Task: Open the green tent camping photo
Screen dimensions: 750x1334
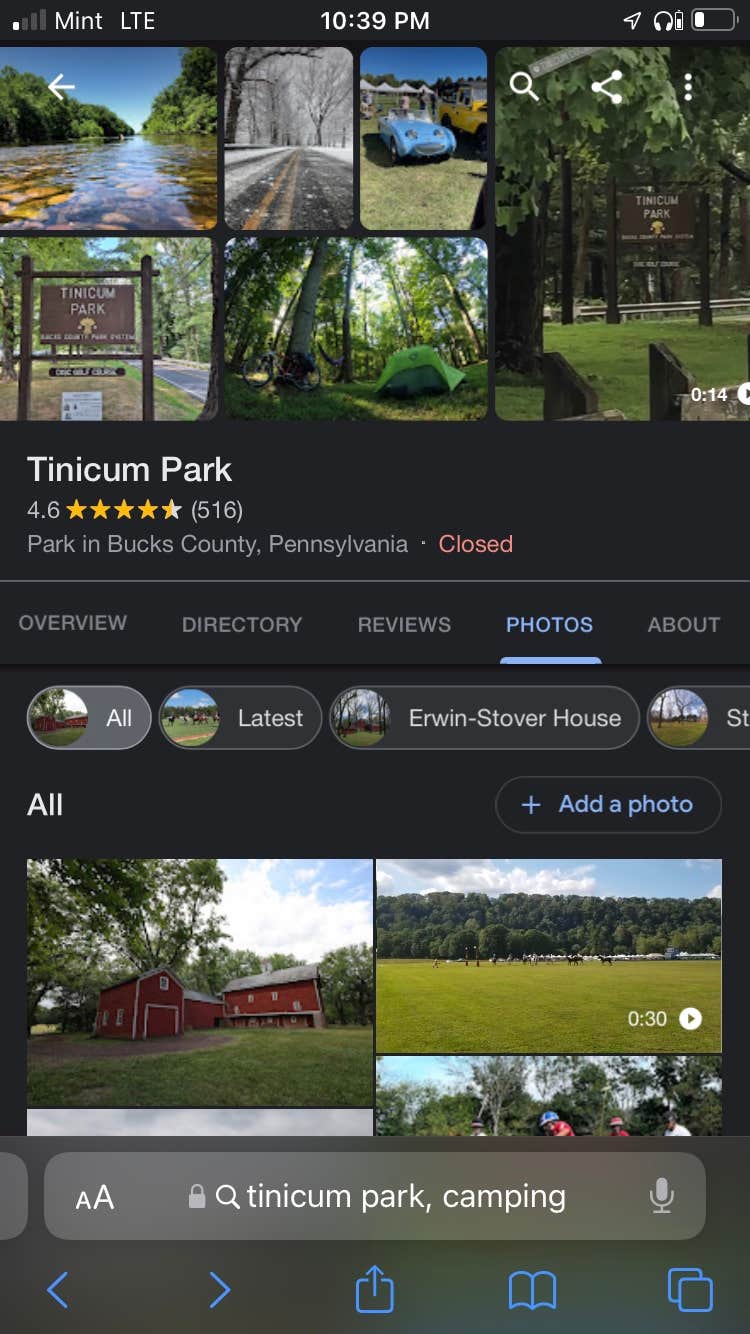Action: (x=356, y=328)
